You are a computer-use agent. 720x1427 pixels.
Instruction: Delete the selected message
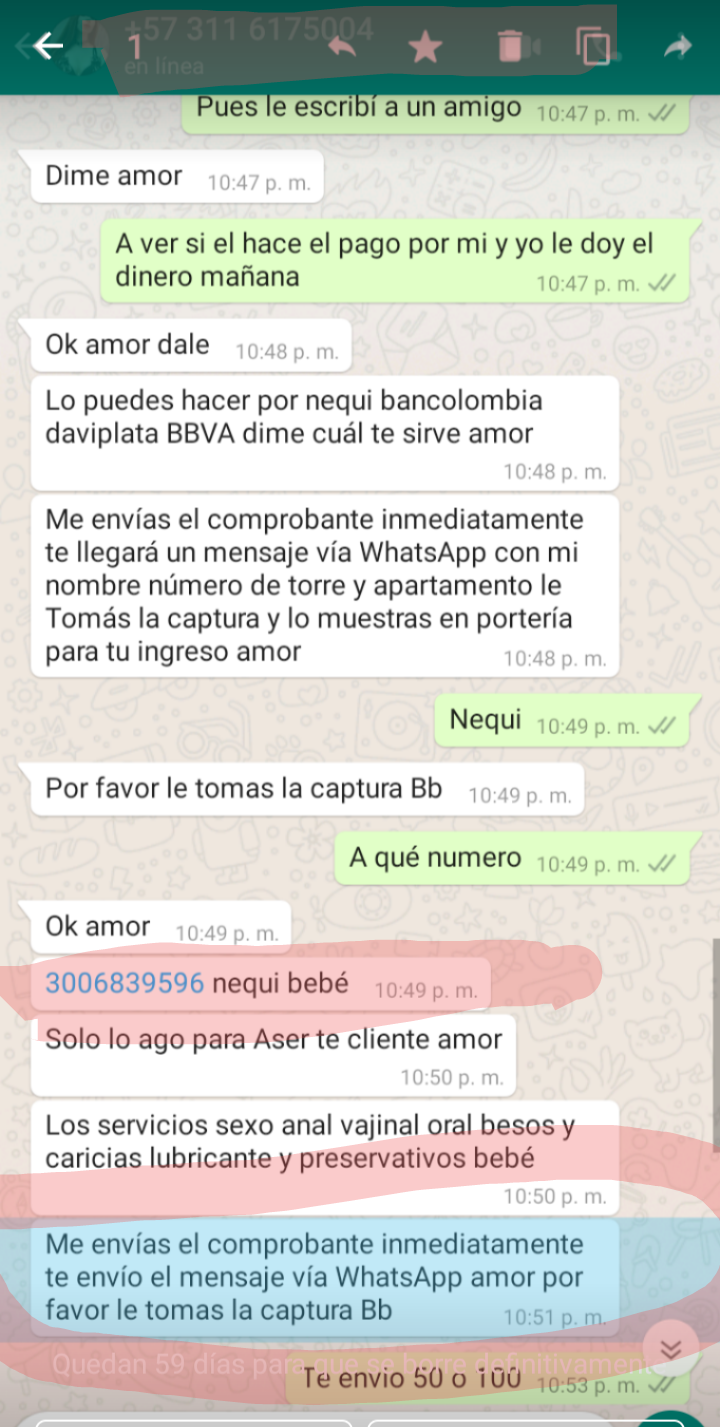[x=510, y=46]
